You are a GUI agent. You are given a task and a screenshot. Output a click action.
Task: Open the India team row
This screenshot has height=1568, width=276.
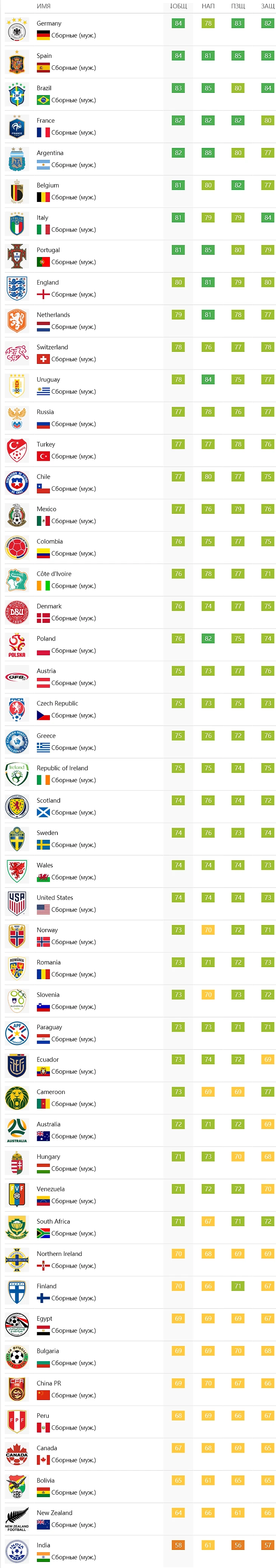43,1545
